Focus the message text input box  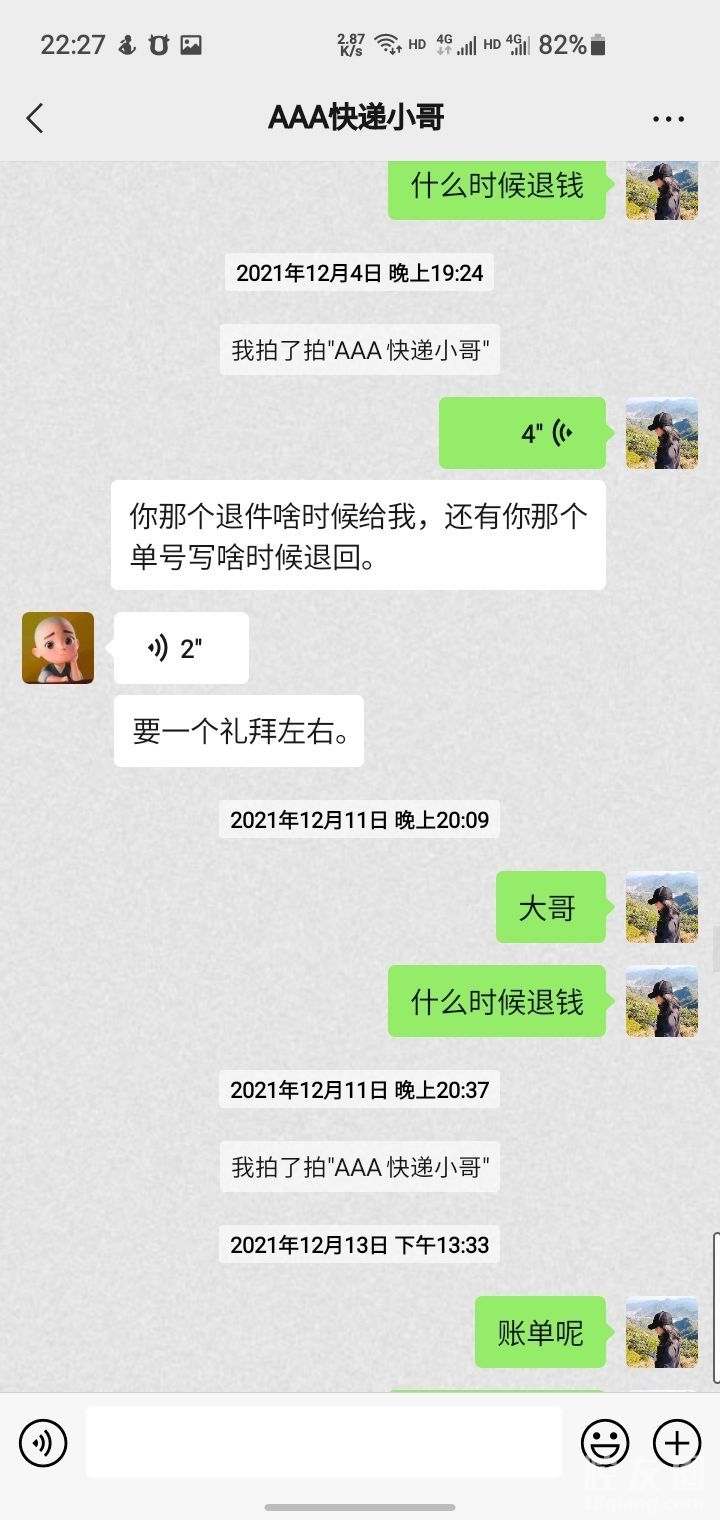(x=323, y=1443)
